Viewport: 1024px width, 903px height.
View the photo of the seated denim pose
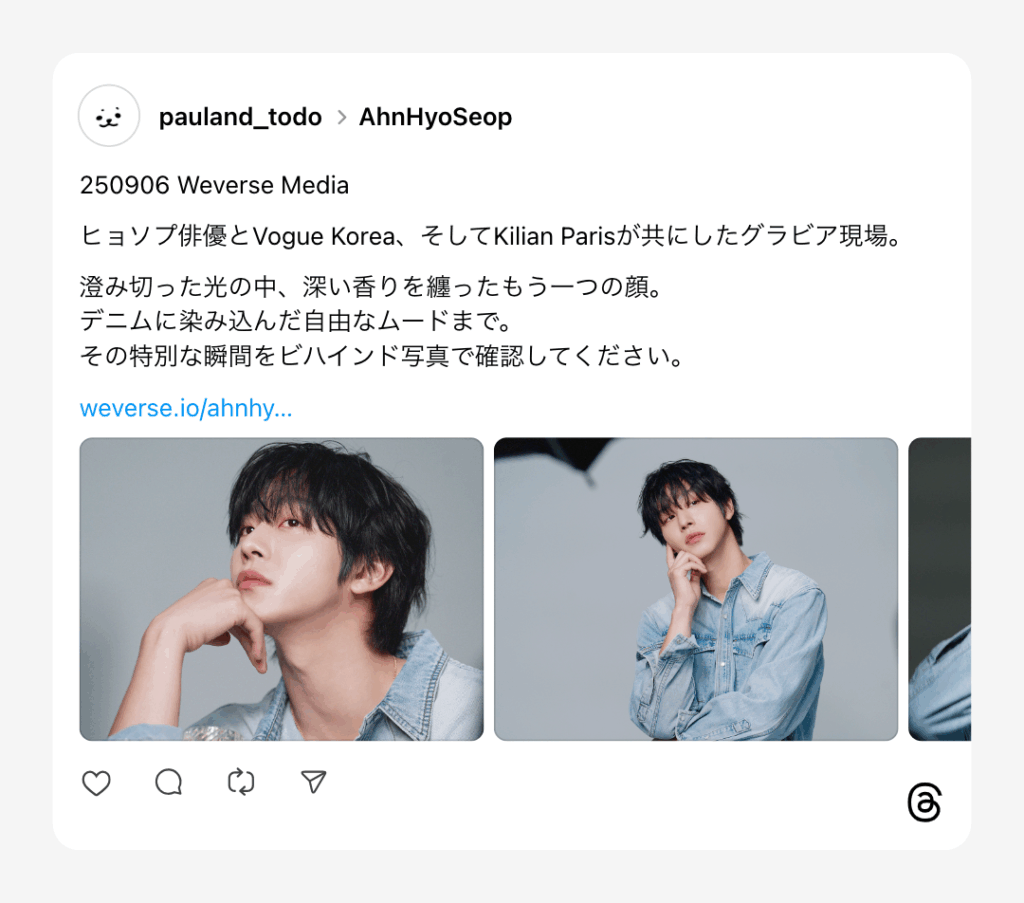pyautogui.click(x=696, y=589)
